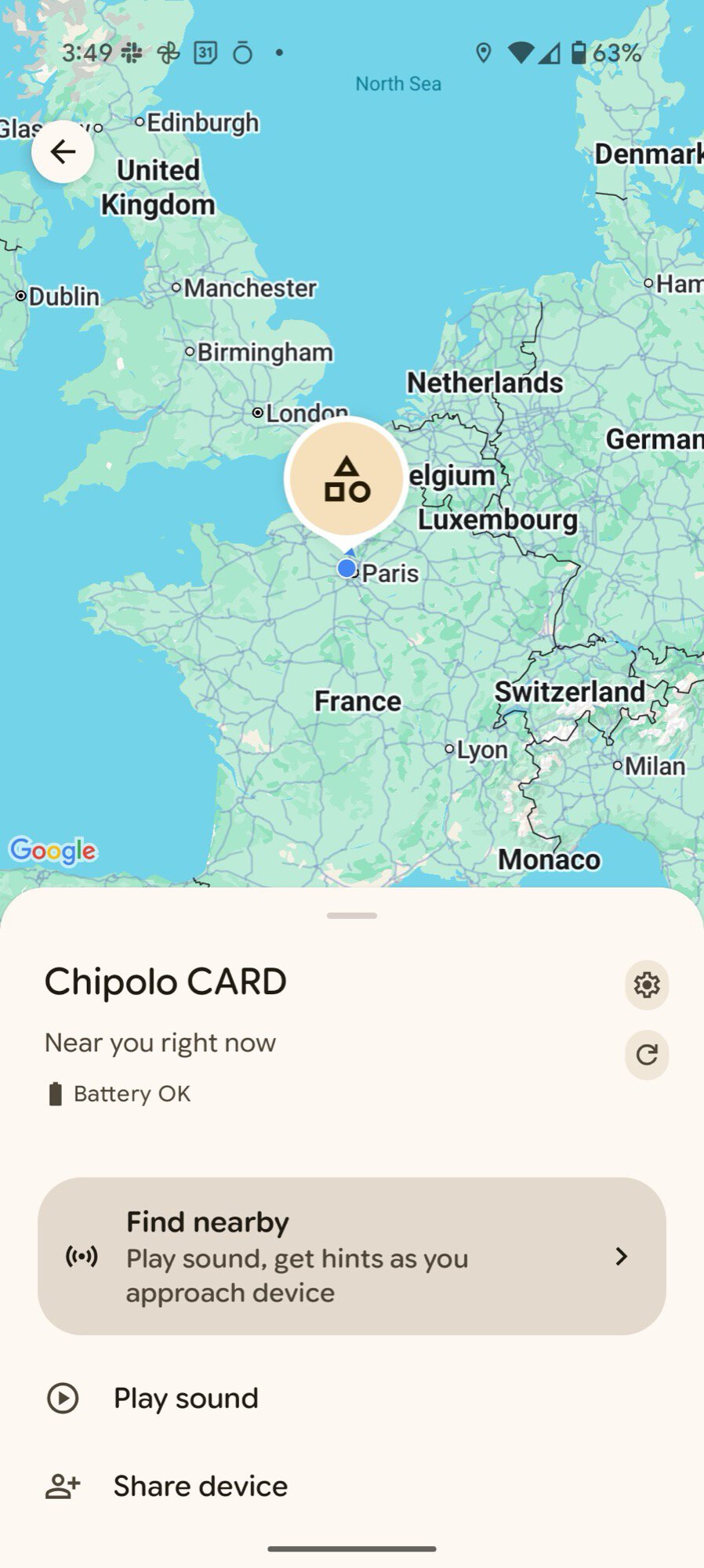Open Chipolo CARD device settings gear

(646, 985)
